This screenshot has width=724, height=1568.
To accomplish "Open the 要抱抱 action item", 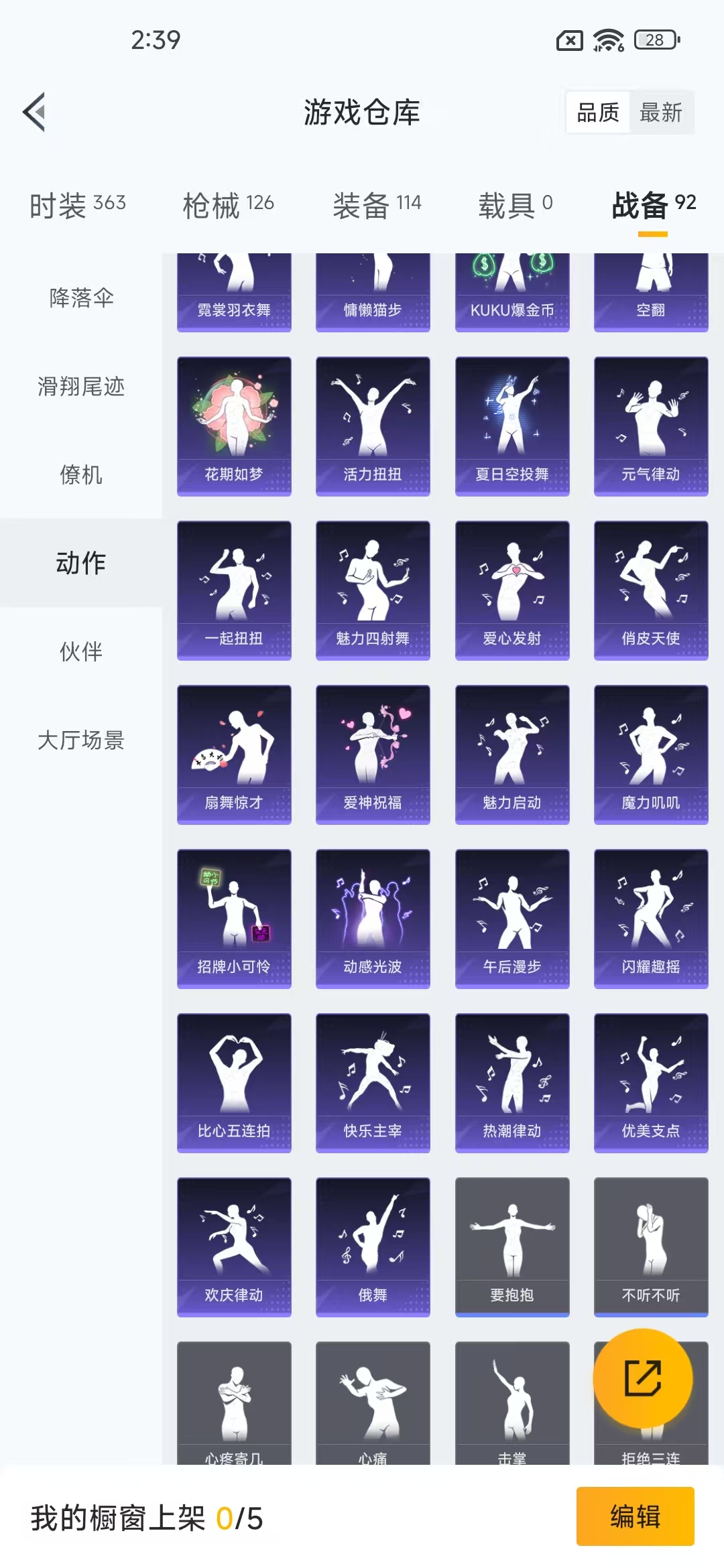I will coord(512,1247).
